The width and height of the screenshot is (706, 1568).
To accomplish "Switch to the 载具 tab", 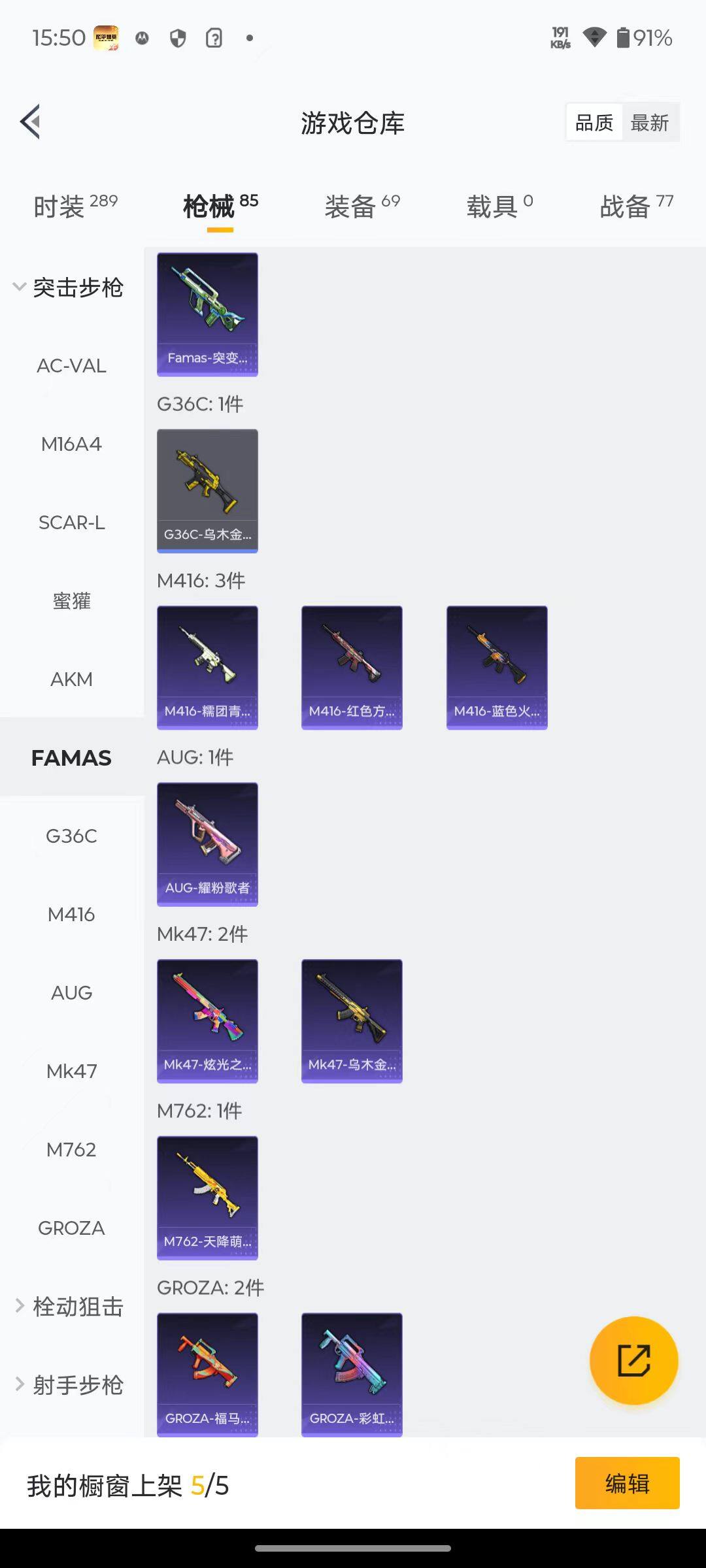I will [499, 206].
